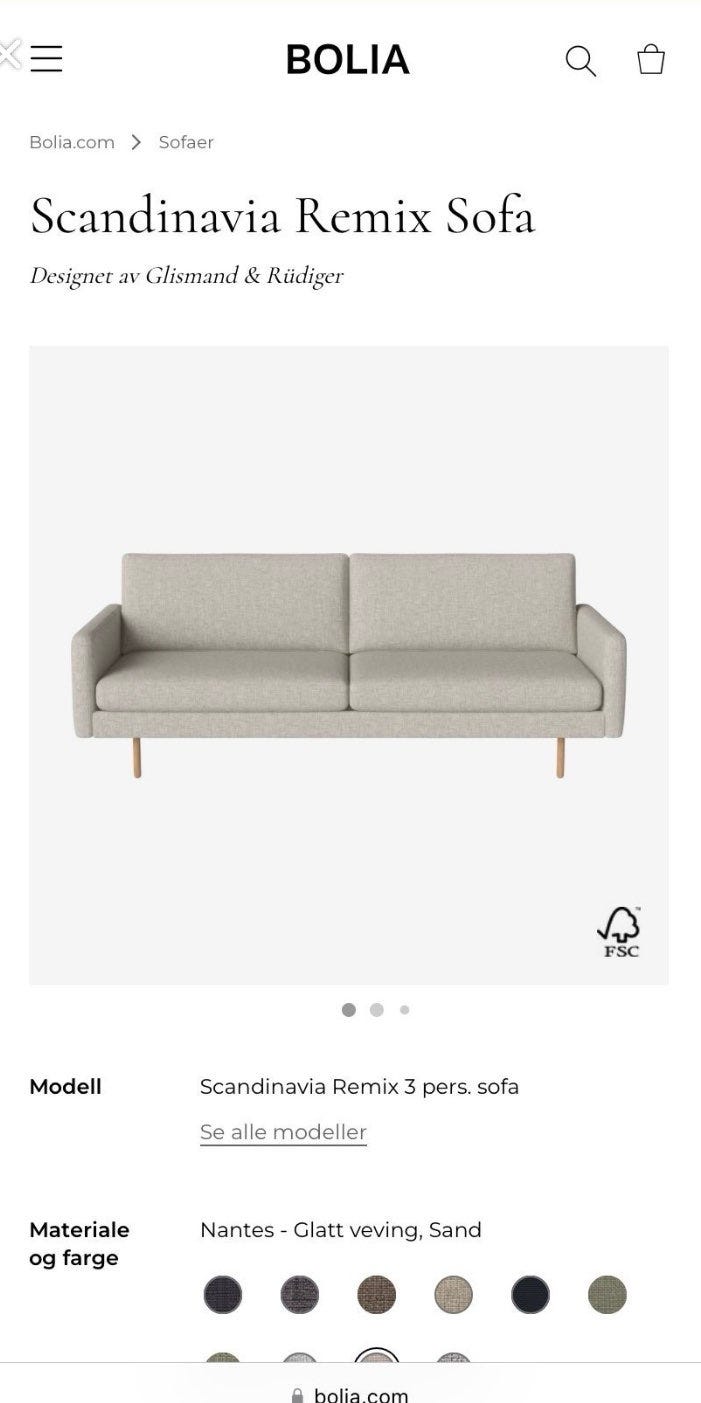Open the Sofaer breadcrumb category
This screenshot has height=1403, width=701.
(x=186, y=142)
